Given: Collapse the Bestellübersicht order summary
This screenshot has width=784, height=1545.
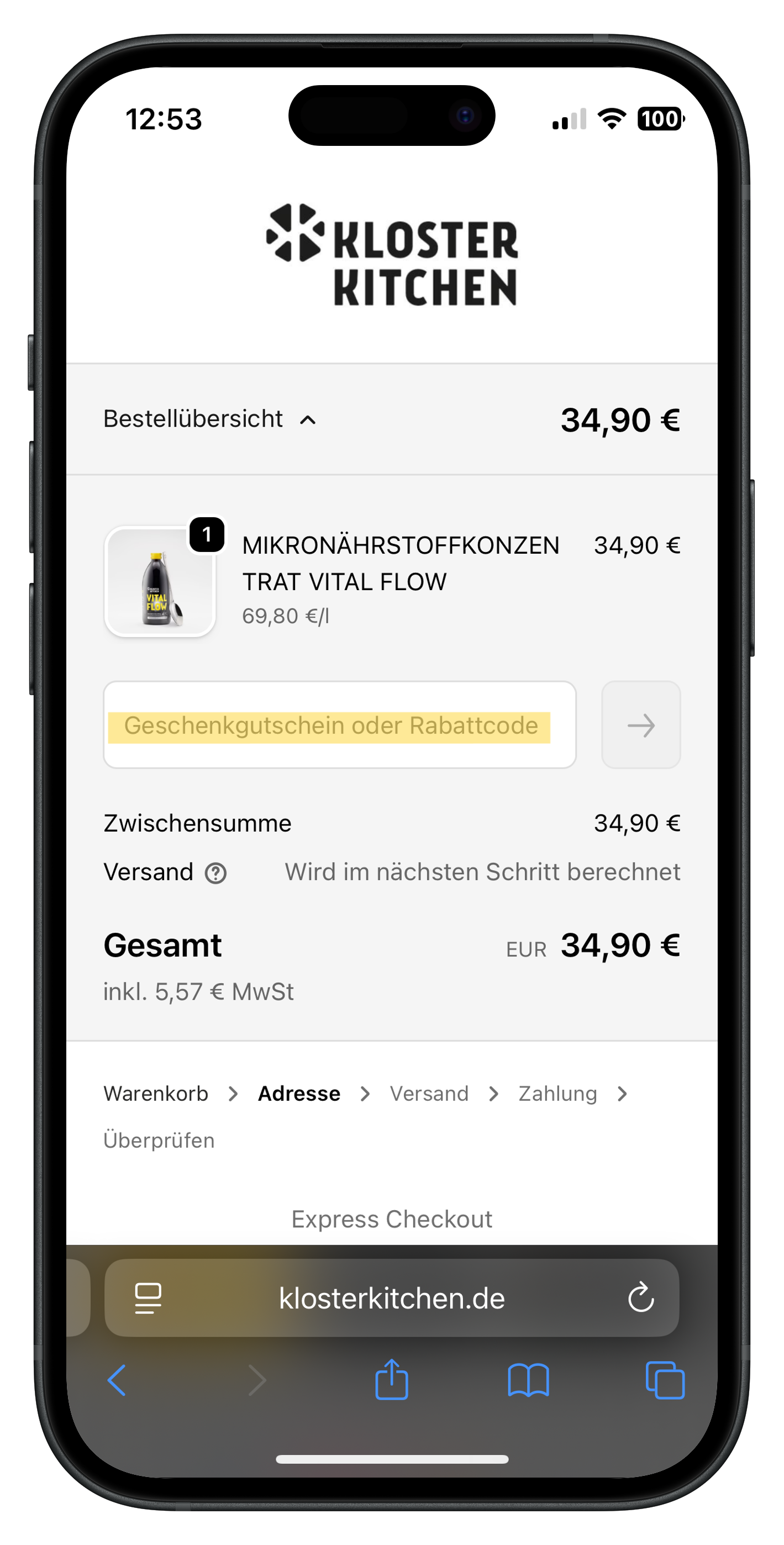Looking at the screenshot, I should [210, 419].
